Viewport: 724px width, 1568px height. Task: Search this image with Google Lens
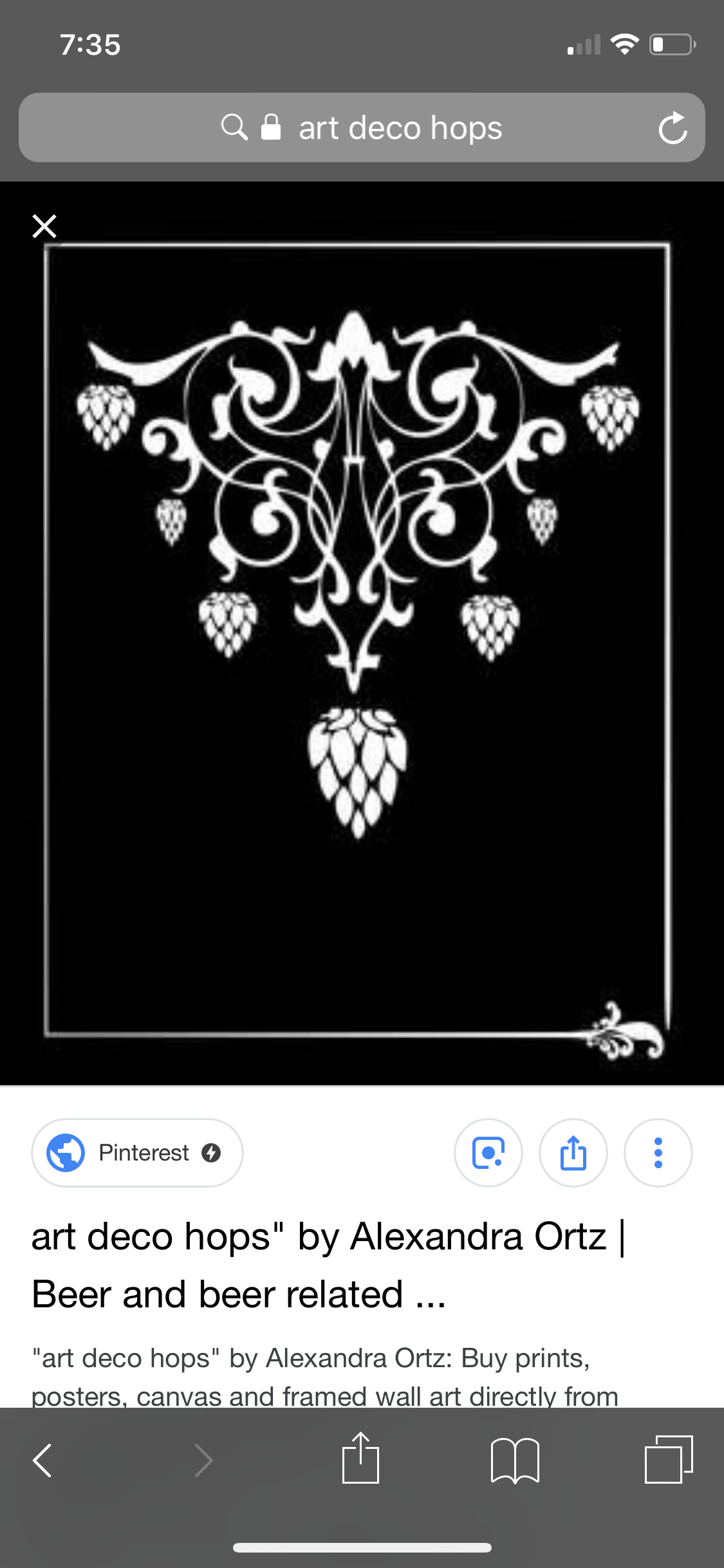488,1152
